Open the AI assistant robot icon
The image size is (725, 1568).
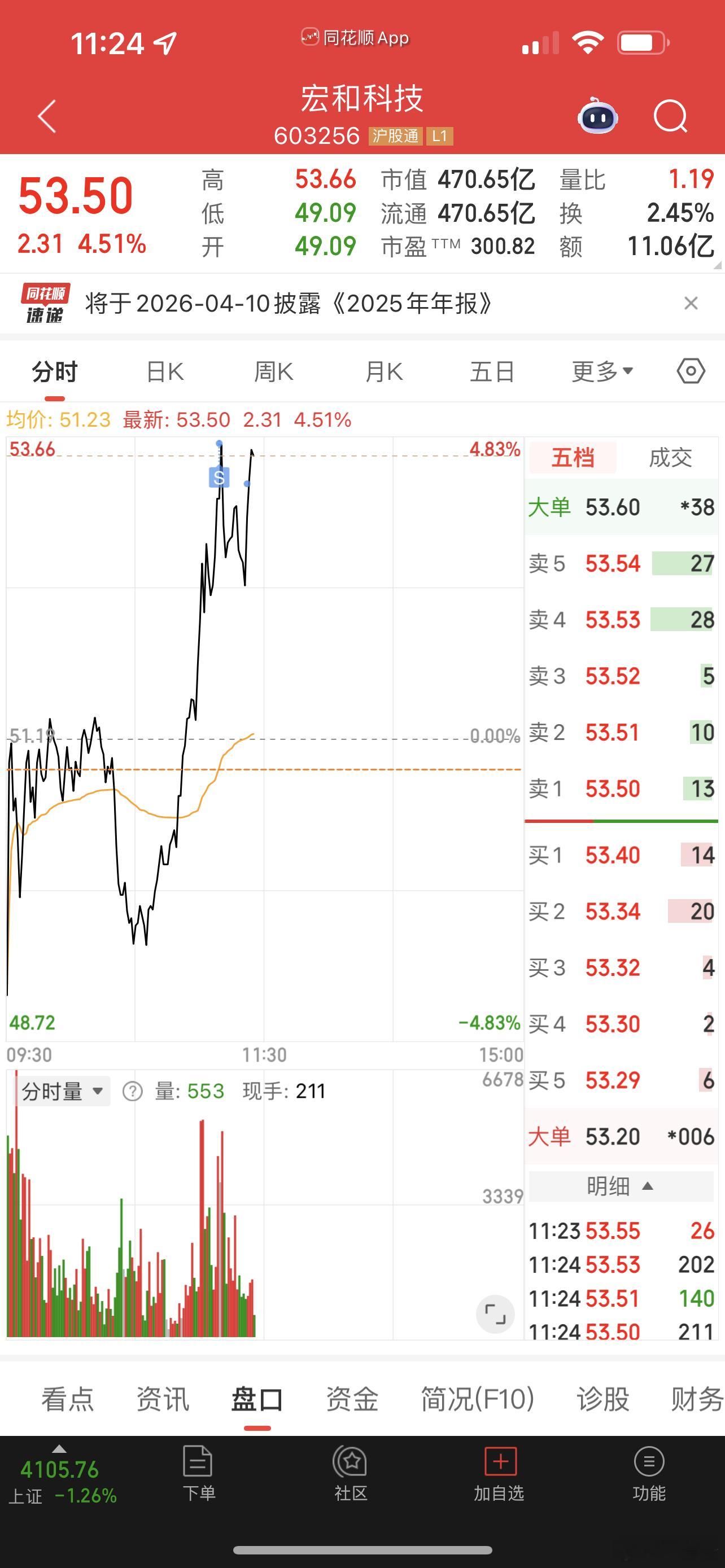597,117
